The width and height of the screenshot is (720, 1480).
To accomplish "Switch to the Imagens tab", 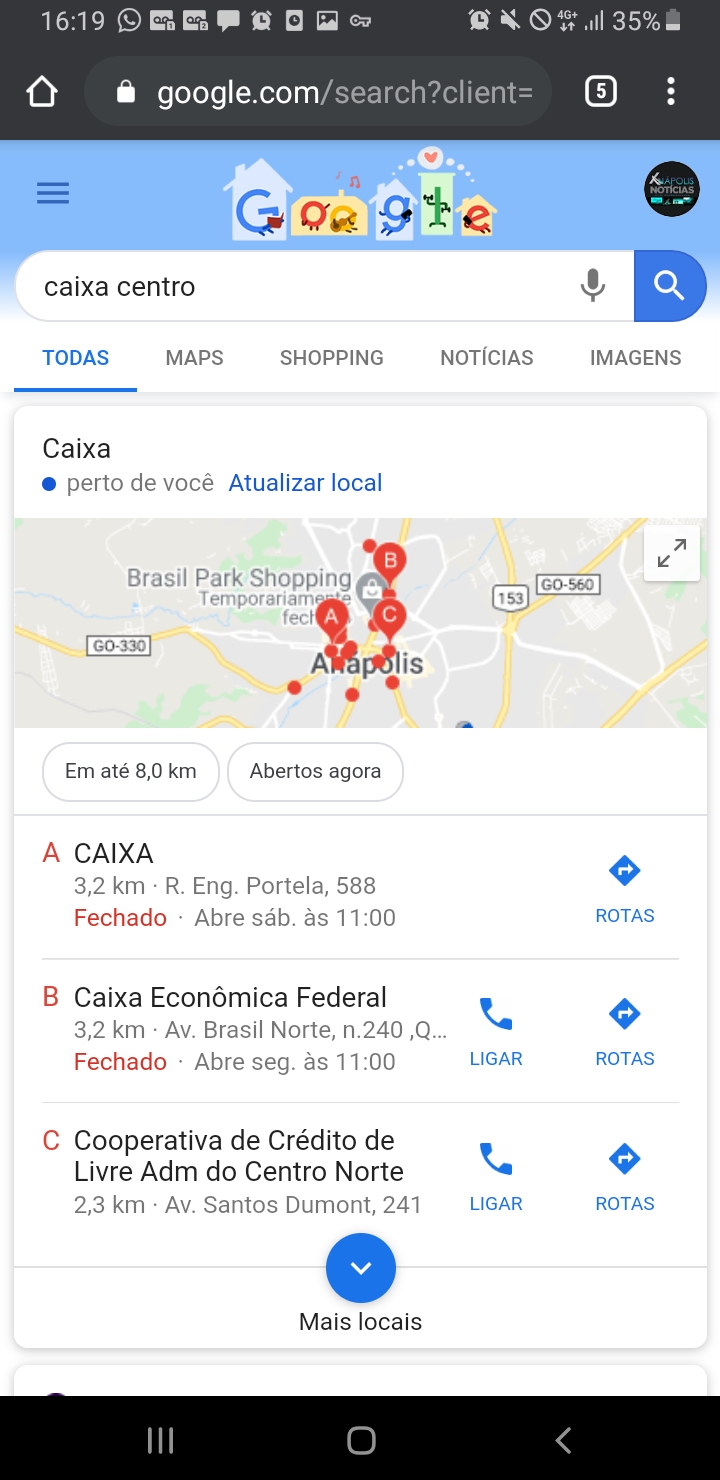I will 635,358.
